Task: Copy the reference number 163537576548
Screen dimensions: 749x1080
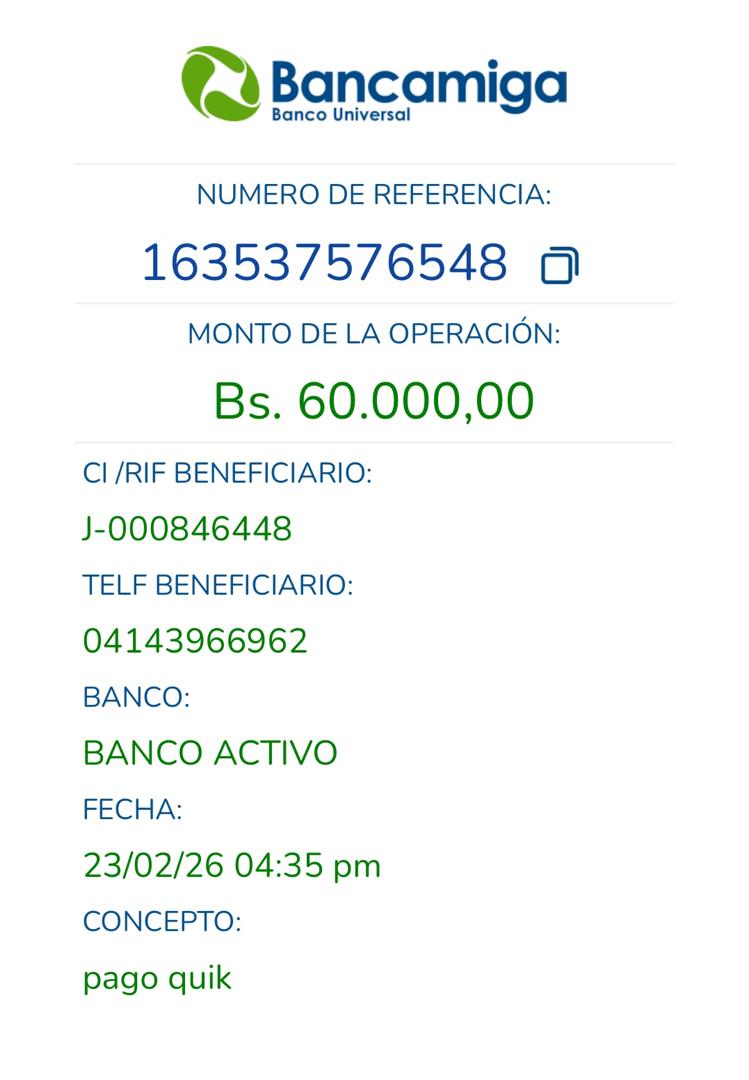Action: click(x=559, y=266)
